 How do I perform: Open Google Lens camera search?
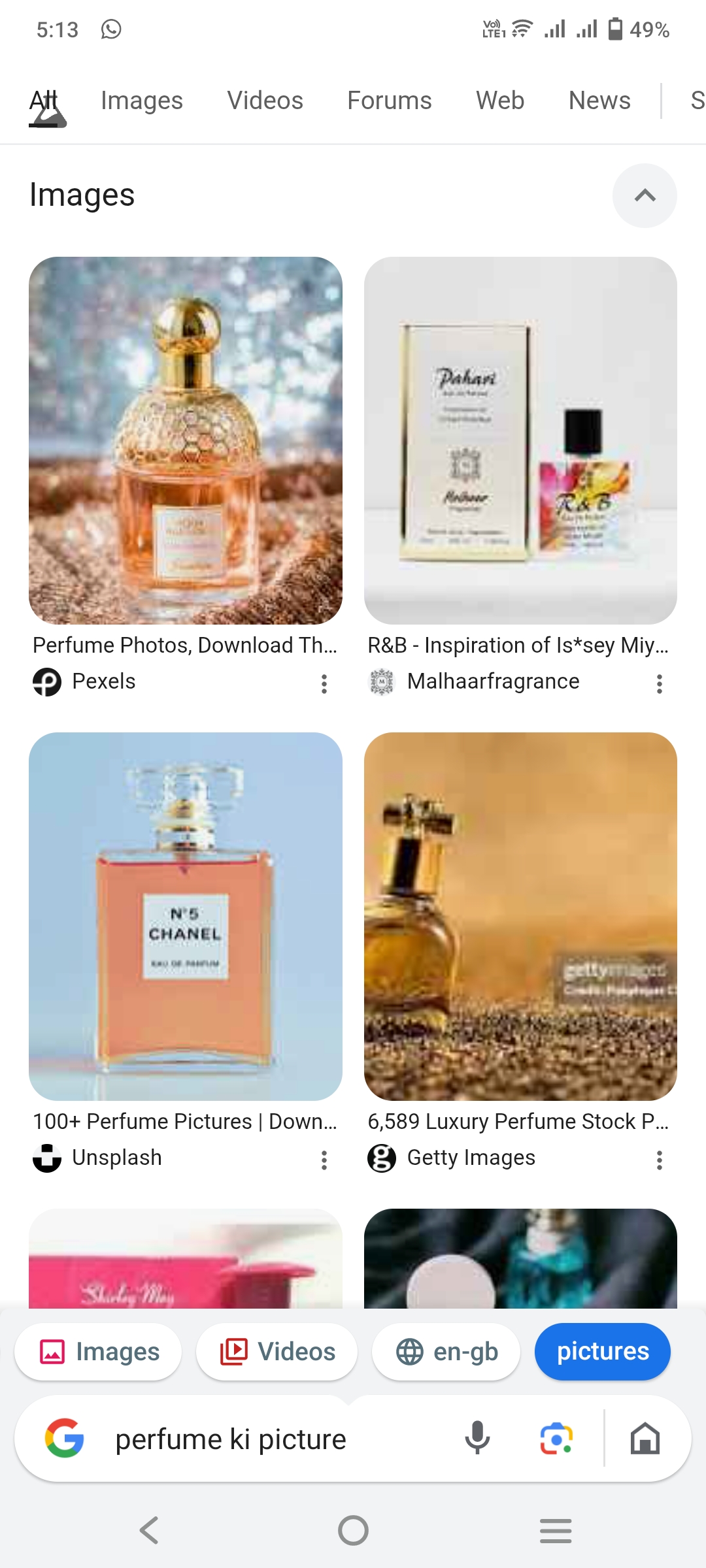[556, 1439]
